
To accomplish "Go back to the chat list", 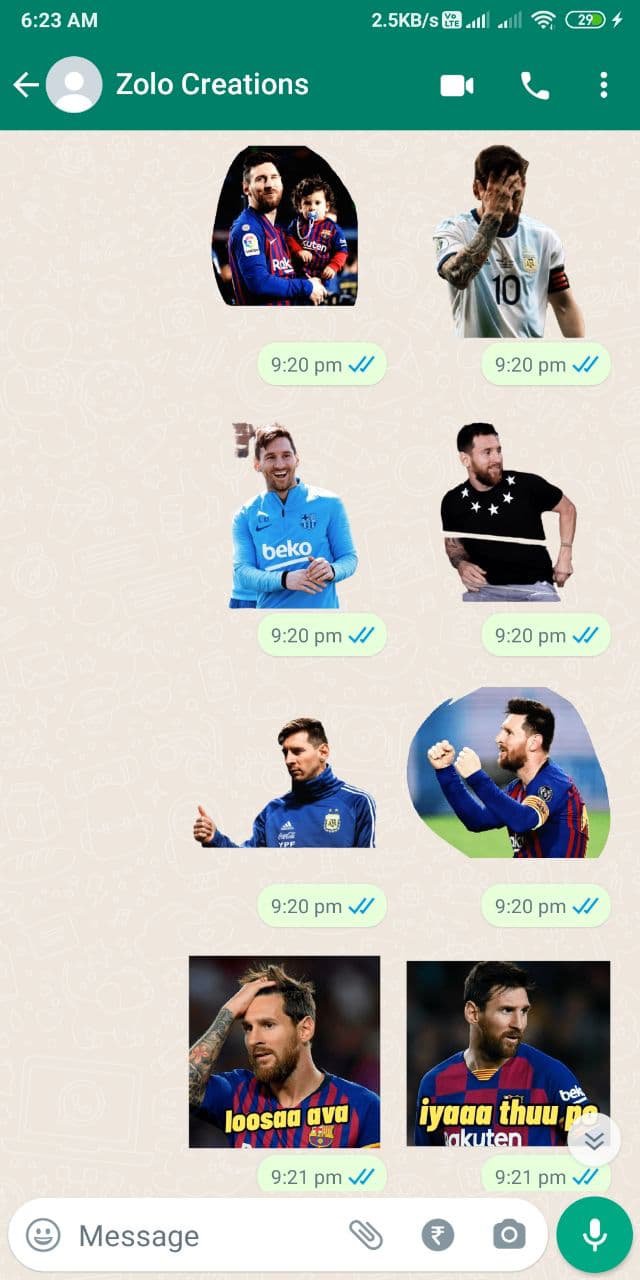I will (x=26, y=85).
